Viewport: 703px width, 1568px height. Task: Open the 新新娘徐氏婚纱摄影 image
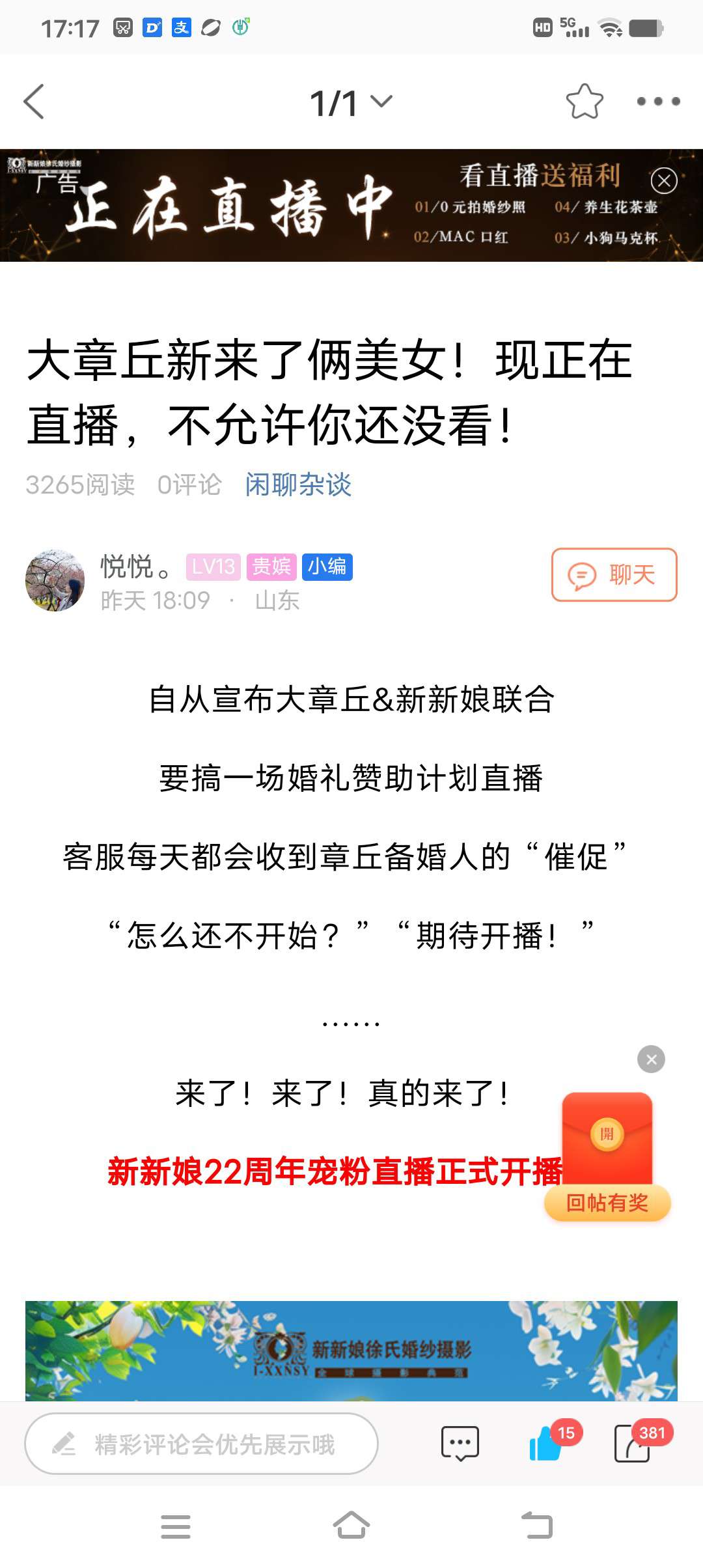click(x=351, y=1351)
